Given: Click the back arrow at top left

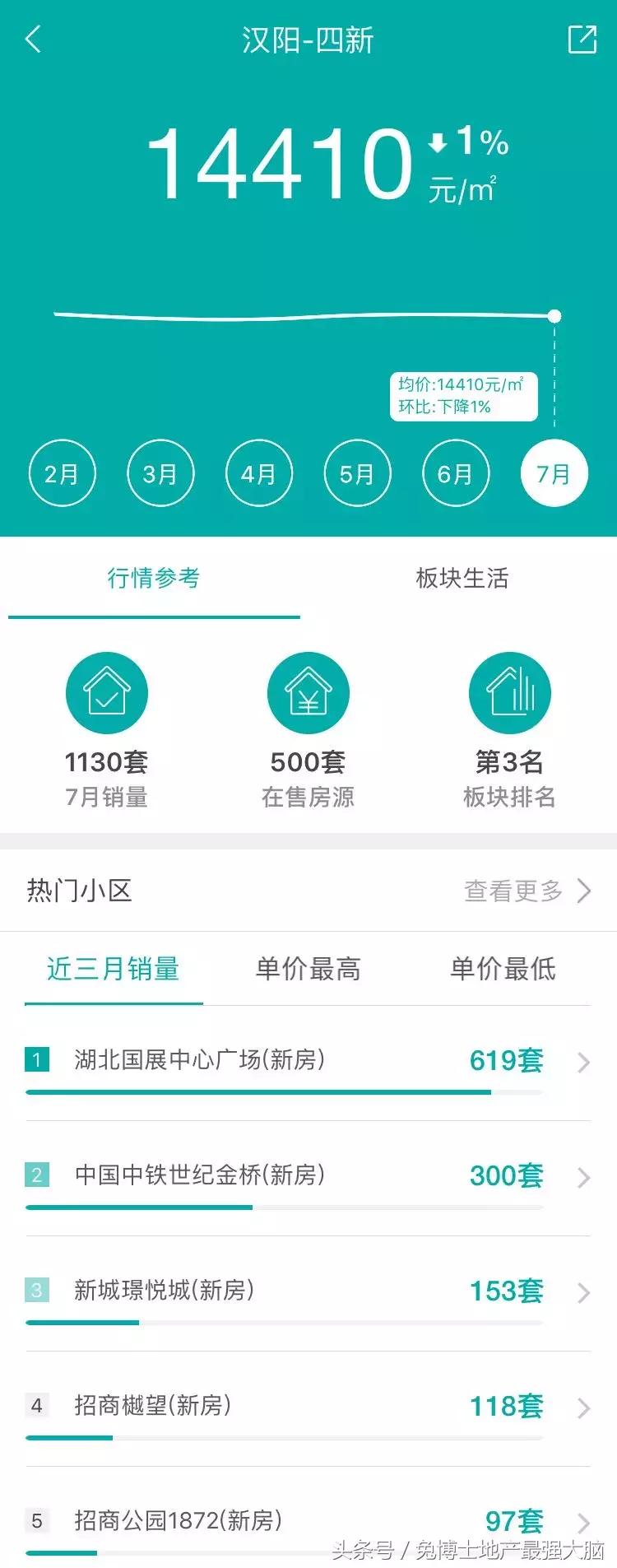Looking at the screenshot, I should [33, 40].
